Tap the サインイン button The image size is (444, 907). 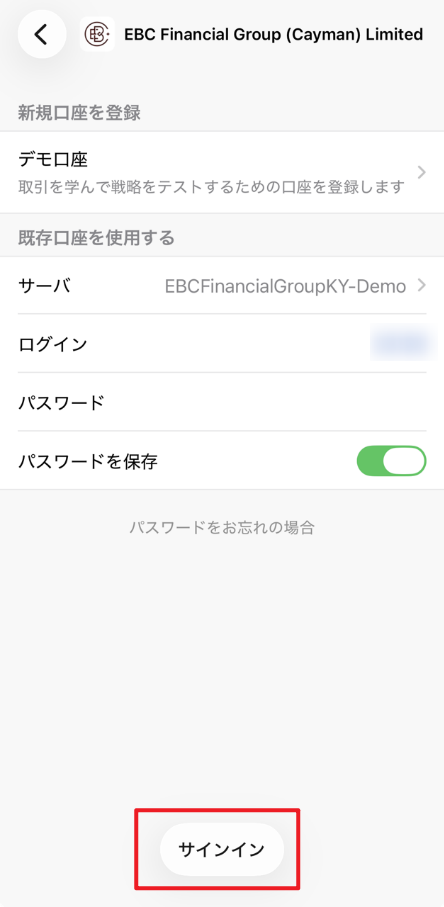[x=222, y=849]
